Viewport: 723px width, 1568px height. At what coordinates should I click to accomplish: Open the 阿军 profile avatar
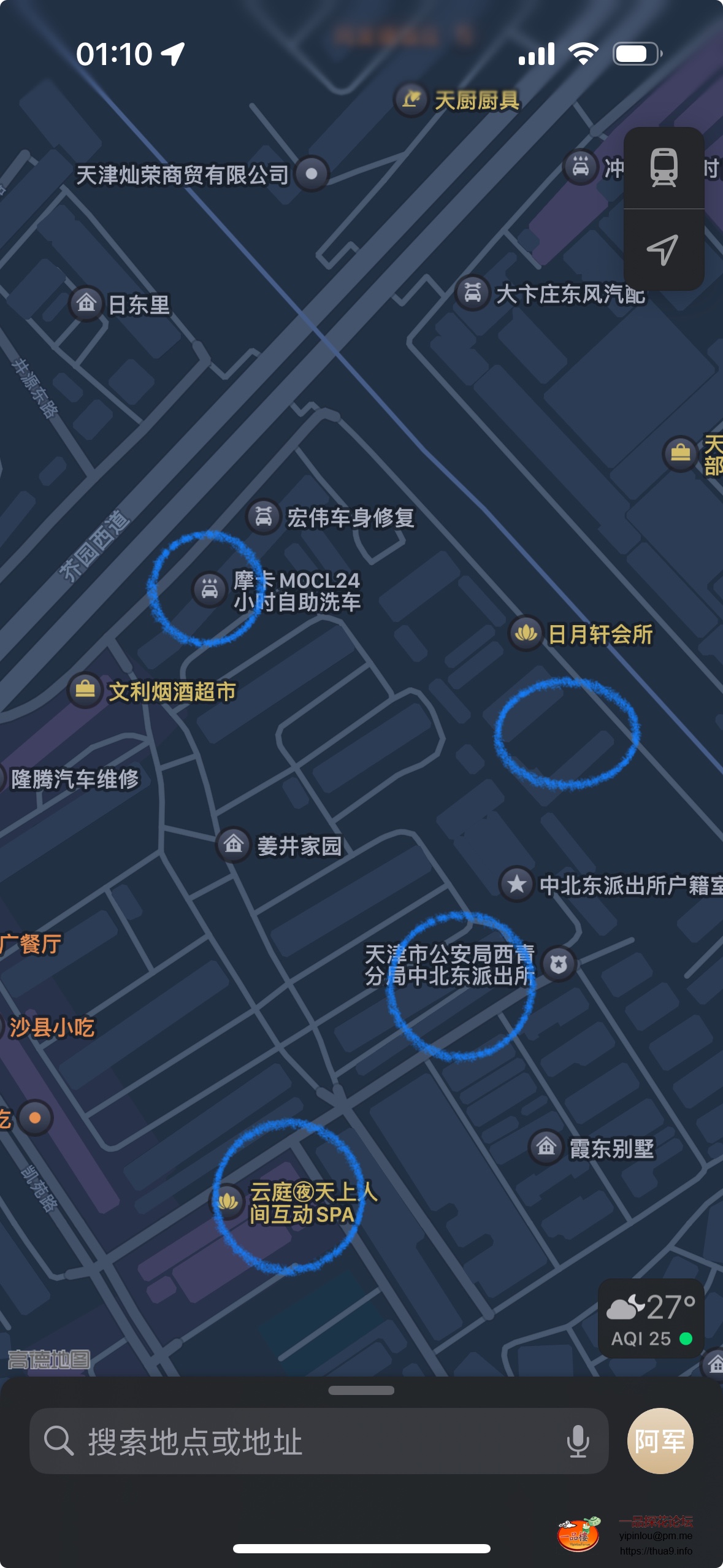coord(660,1440)
